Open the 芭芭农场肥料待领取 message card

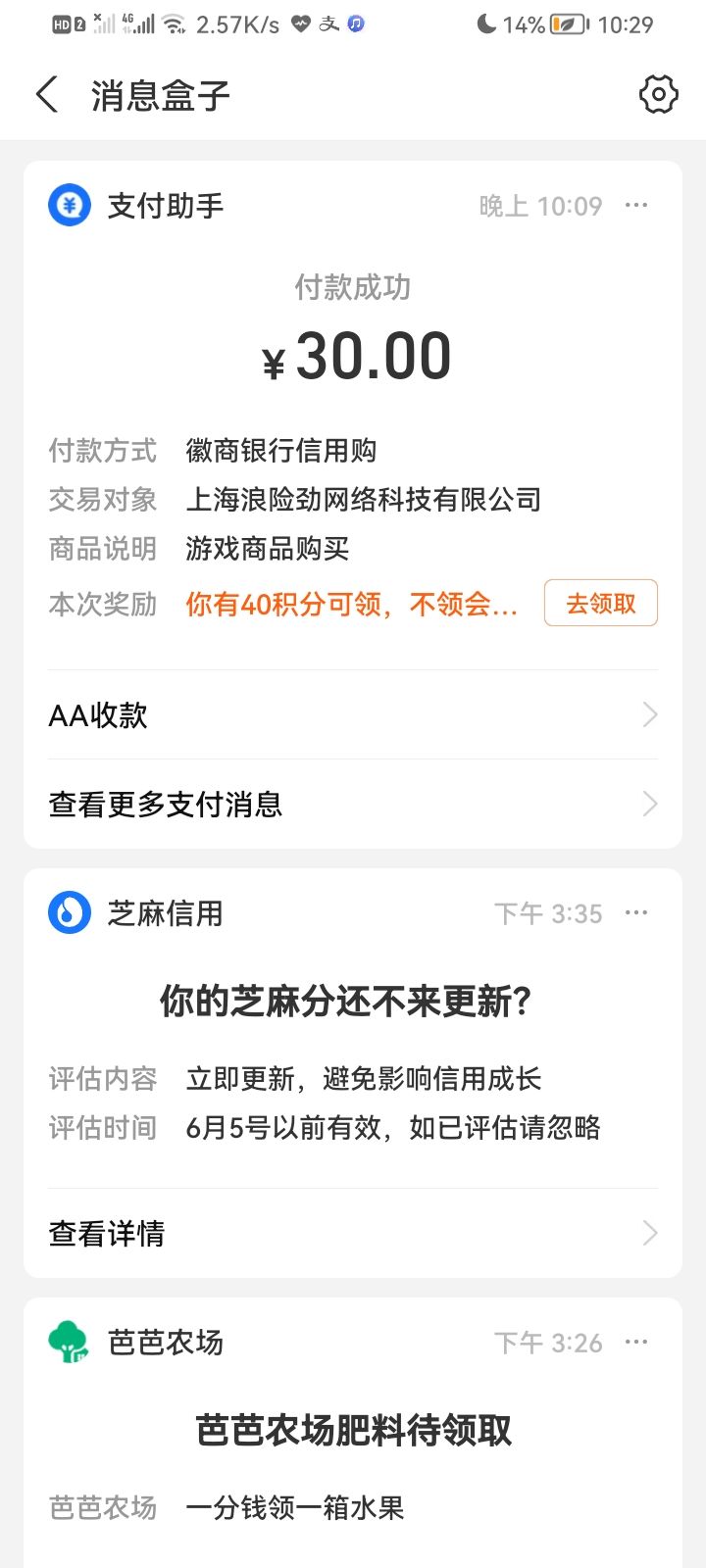click(353, 1433)
